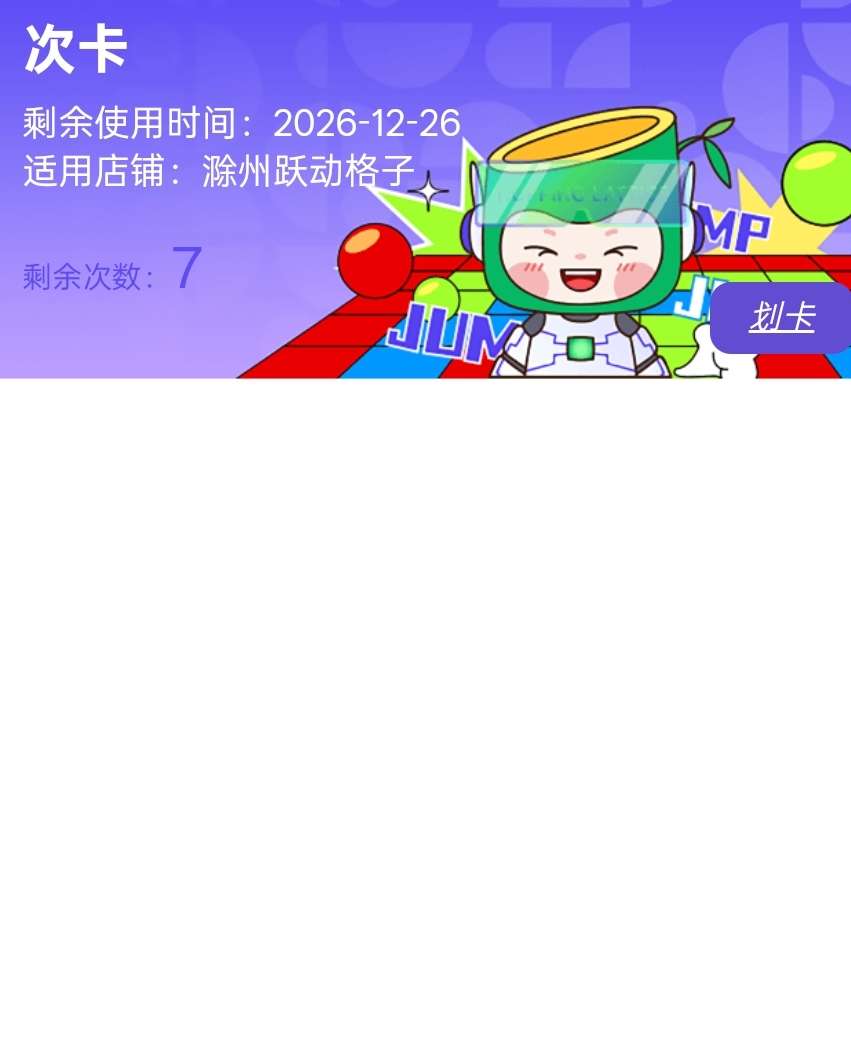The height and width of the screenshot is (1056, 851).
Task: Tap the 划卡 button
Action: [781, 318]
